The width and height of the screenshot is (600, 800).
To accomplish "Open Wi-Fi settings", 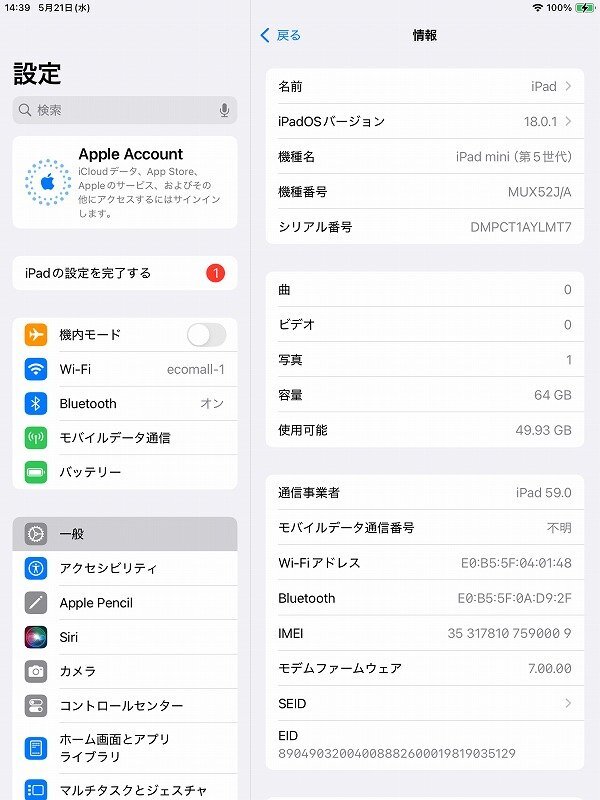I will click(x=125, y=369).
